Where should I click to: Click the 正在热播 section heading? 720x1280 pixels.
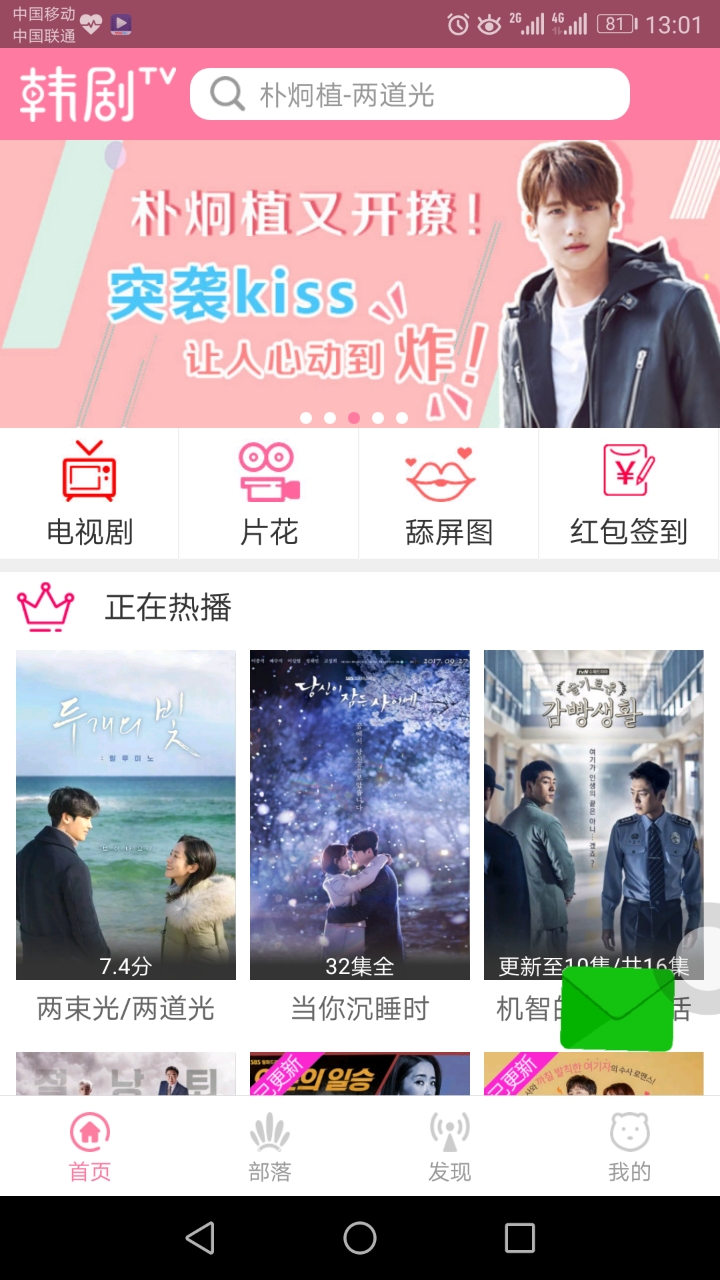tap(166, 607)
